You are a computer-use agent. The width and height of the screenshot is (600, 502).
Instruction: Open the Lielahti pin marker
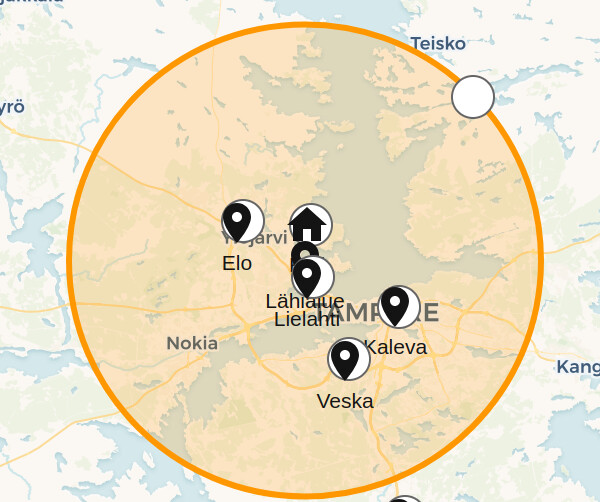pos(313,278)
